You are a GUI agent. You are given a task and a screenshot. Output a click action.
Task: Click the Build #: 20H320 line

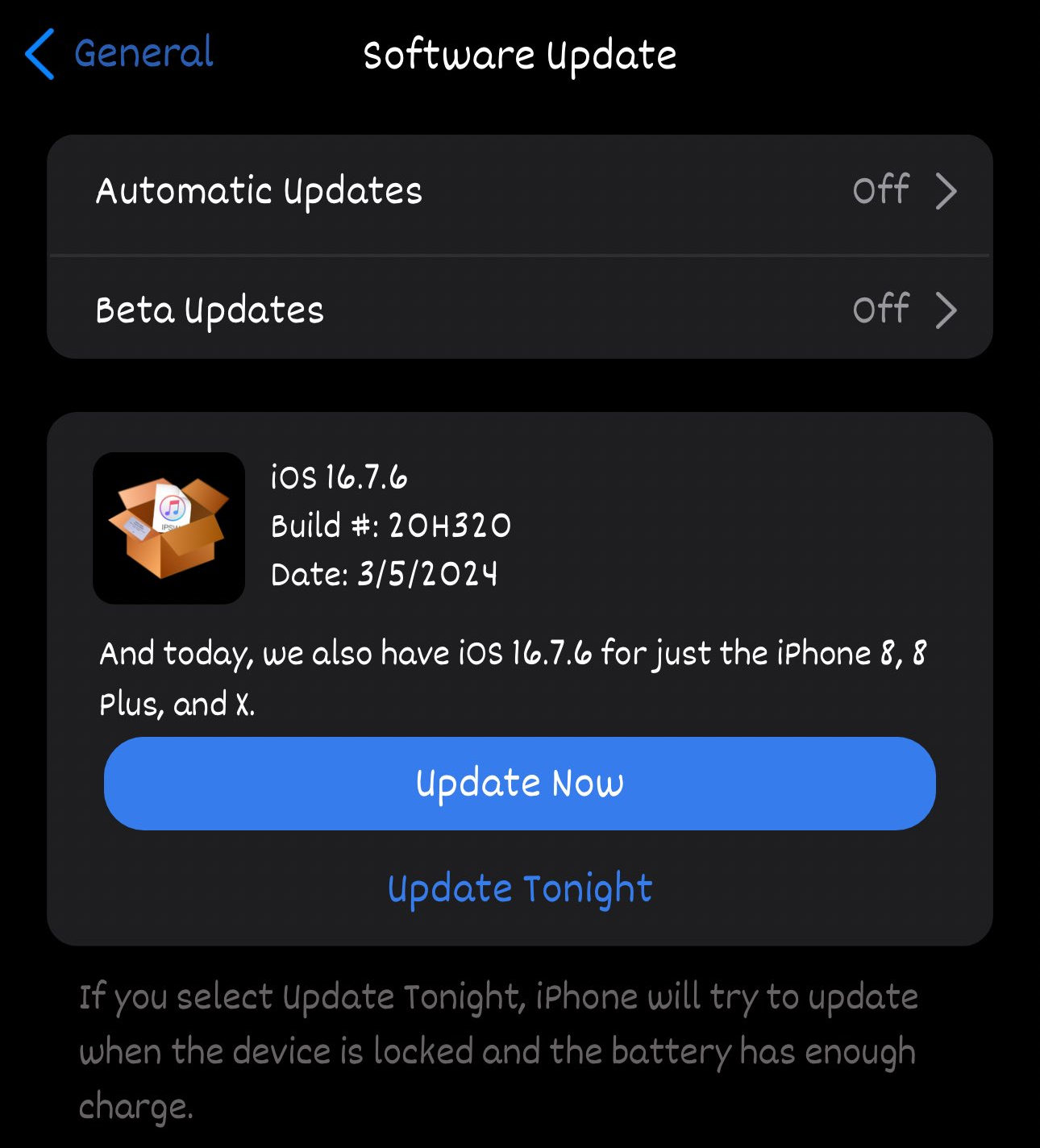click(390, 526)
